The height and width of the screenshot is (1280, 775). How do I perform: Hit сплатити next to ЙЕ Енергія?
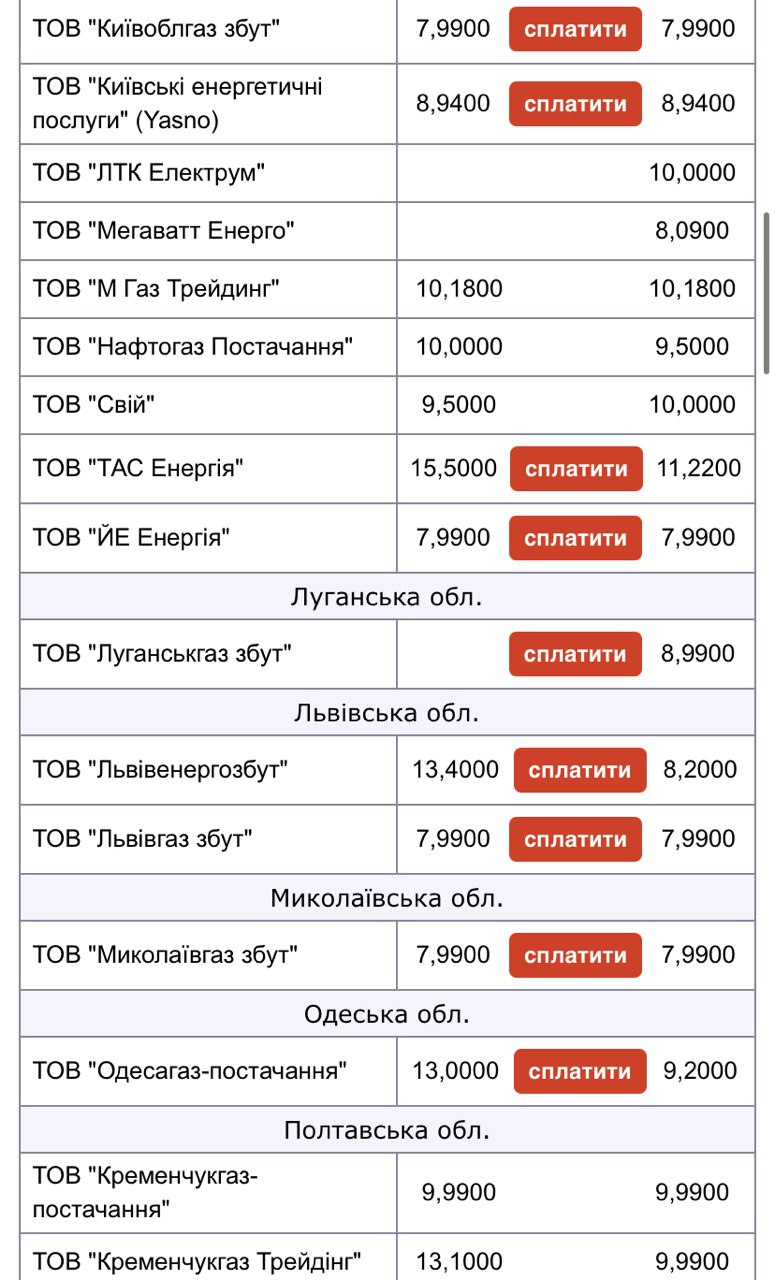pyautogui.click(x=575, y=538)
